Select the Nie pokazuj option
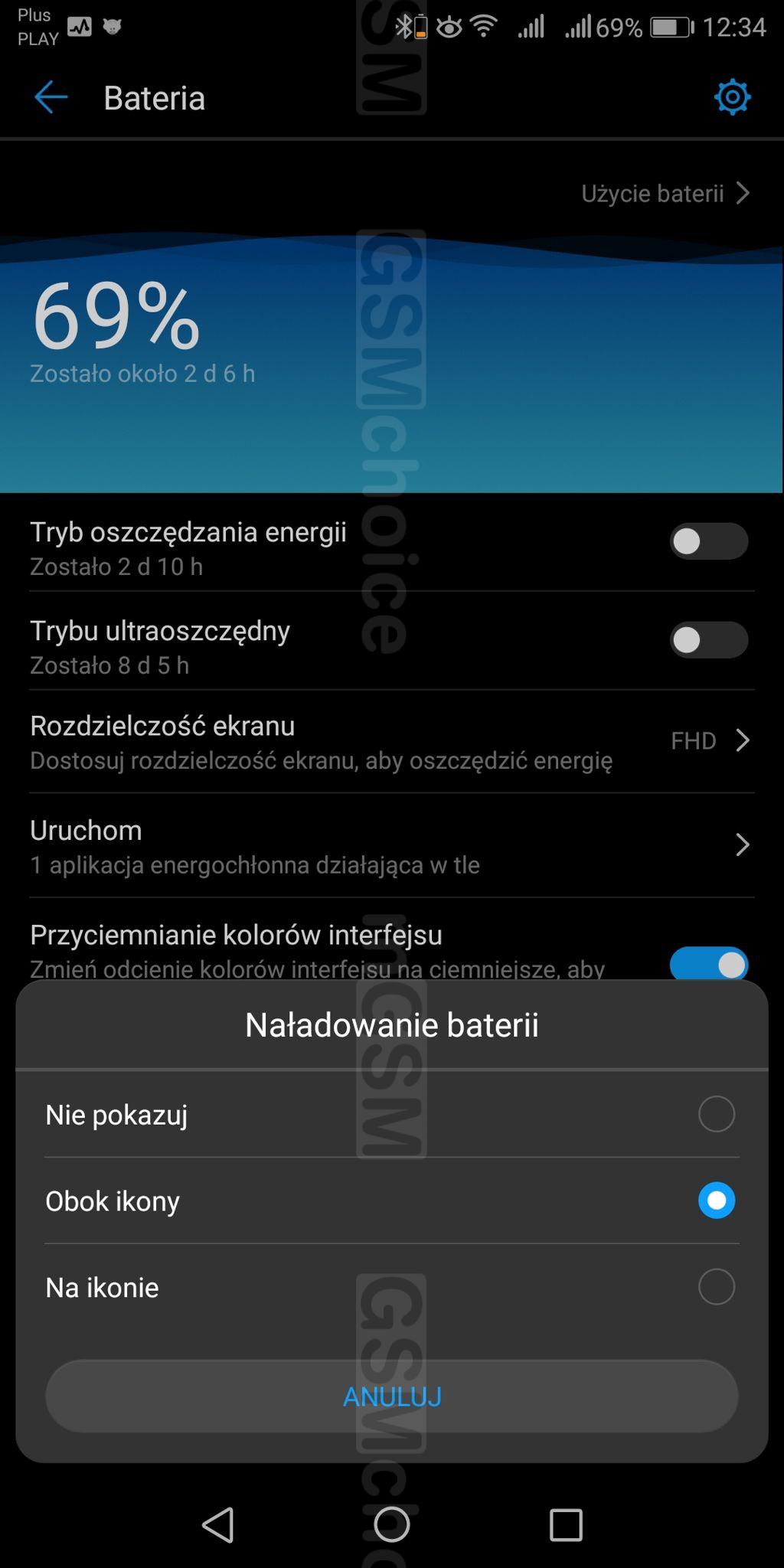The width and height of the screenshot is (784, 1568). pyautogui.click(x=716, y=1114)
